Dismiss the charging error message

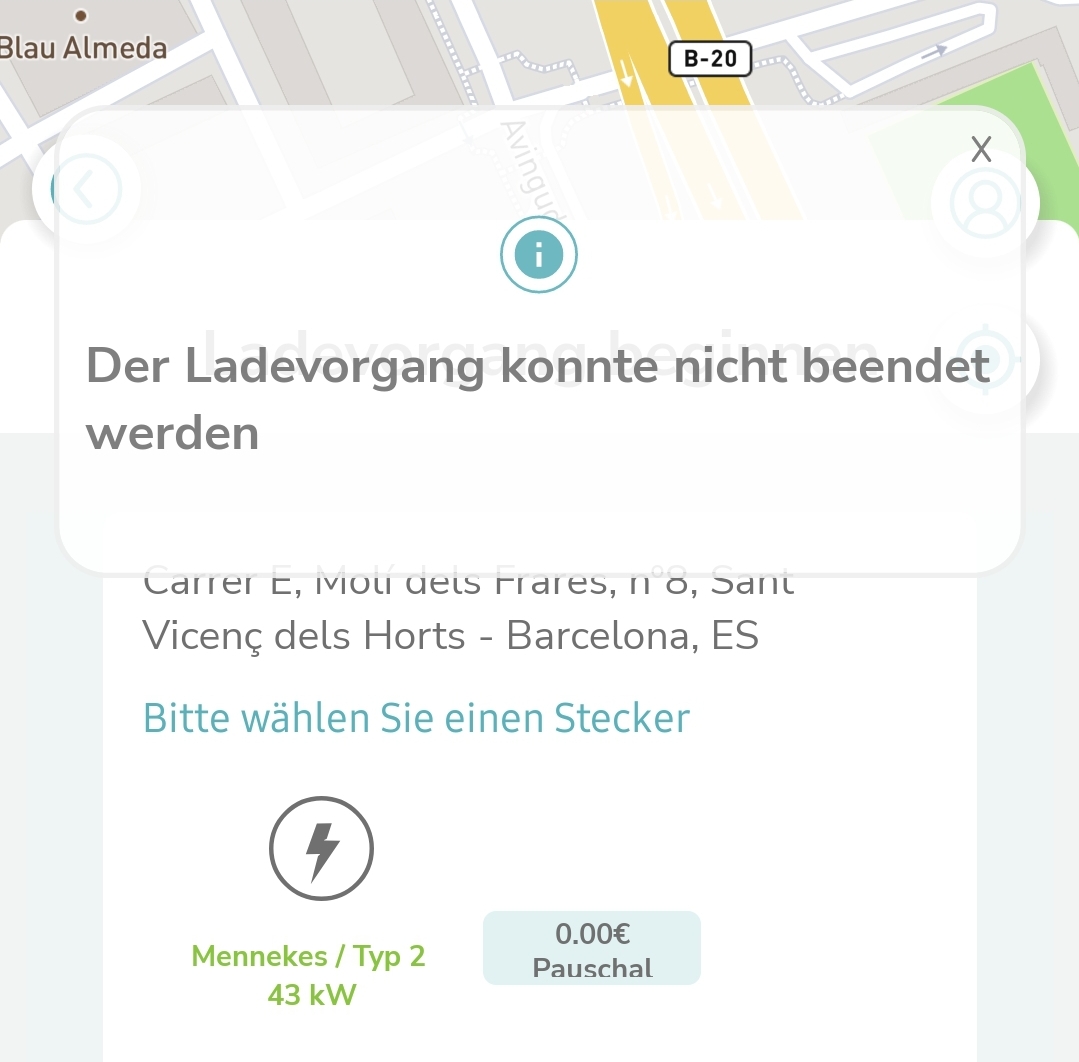981,150
